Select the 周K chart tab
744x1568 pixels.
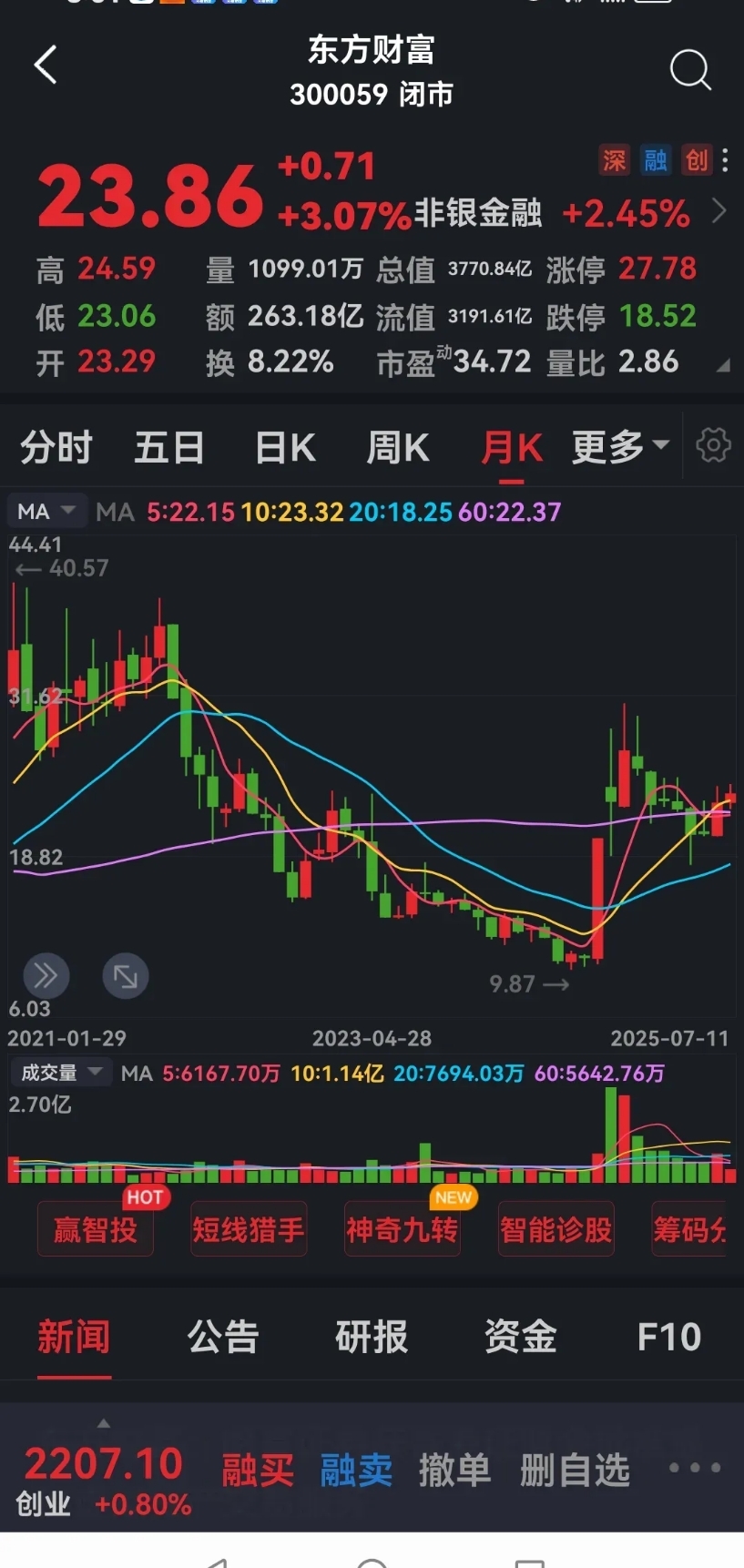[x=398, y=448]
